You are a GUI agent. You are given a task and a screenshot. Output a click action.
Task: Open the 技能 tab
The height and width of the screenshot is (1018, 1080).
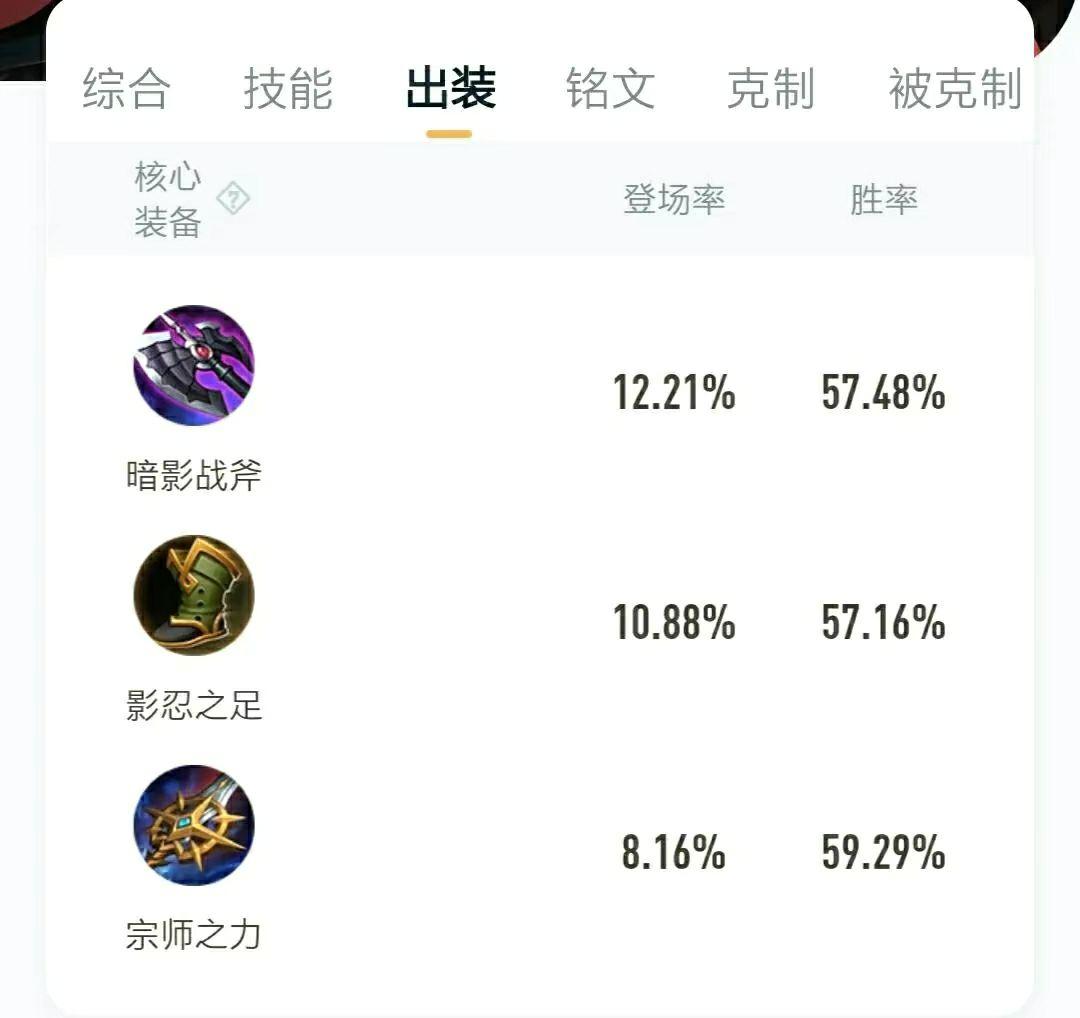tap(288, 89)
